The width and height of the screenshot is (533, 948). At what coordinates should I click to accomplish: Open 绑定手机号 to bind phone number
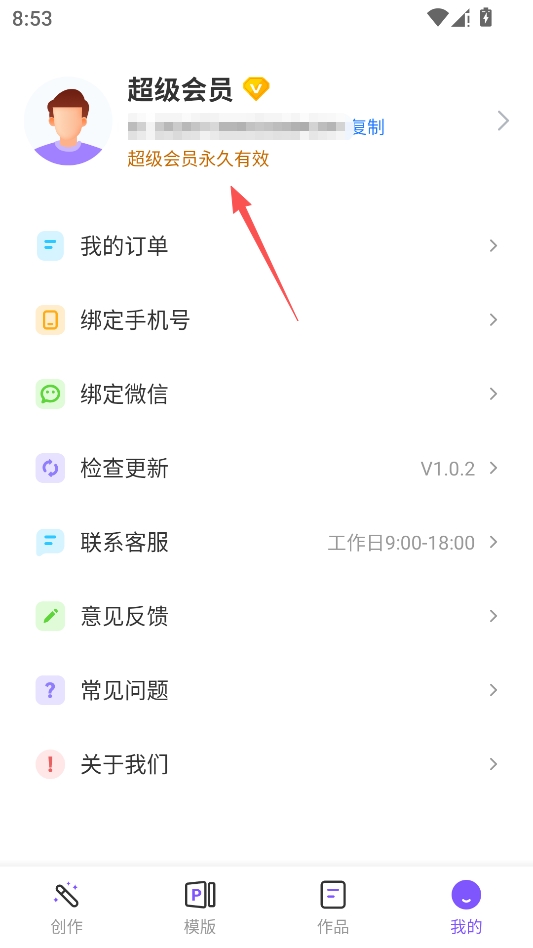point(266,320)
